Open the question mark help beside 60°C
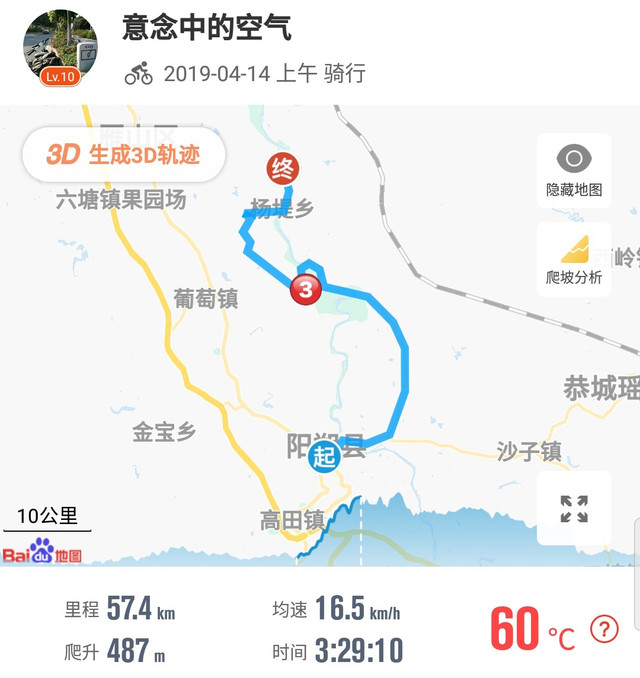This screenshot has height=678, width=640. coord(604,629)
